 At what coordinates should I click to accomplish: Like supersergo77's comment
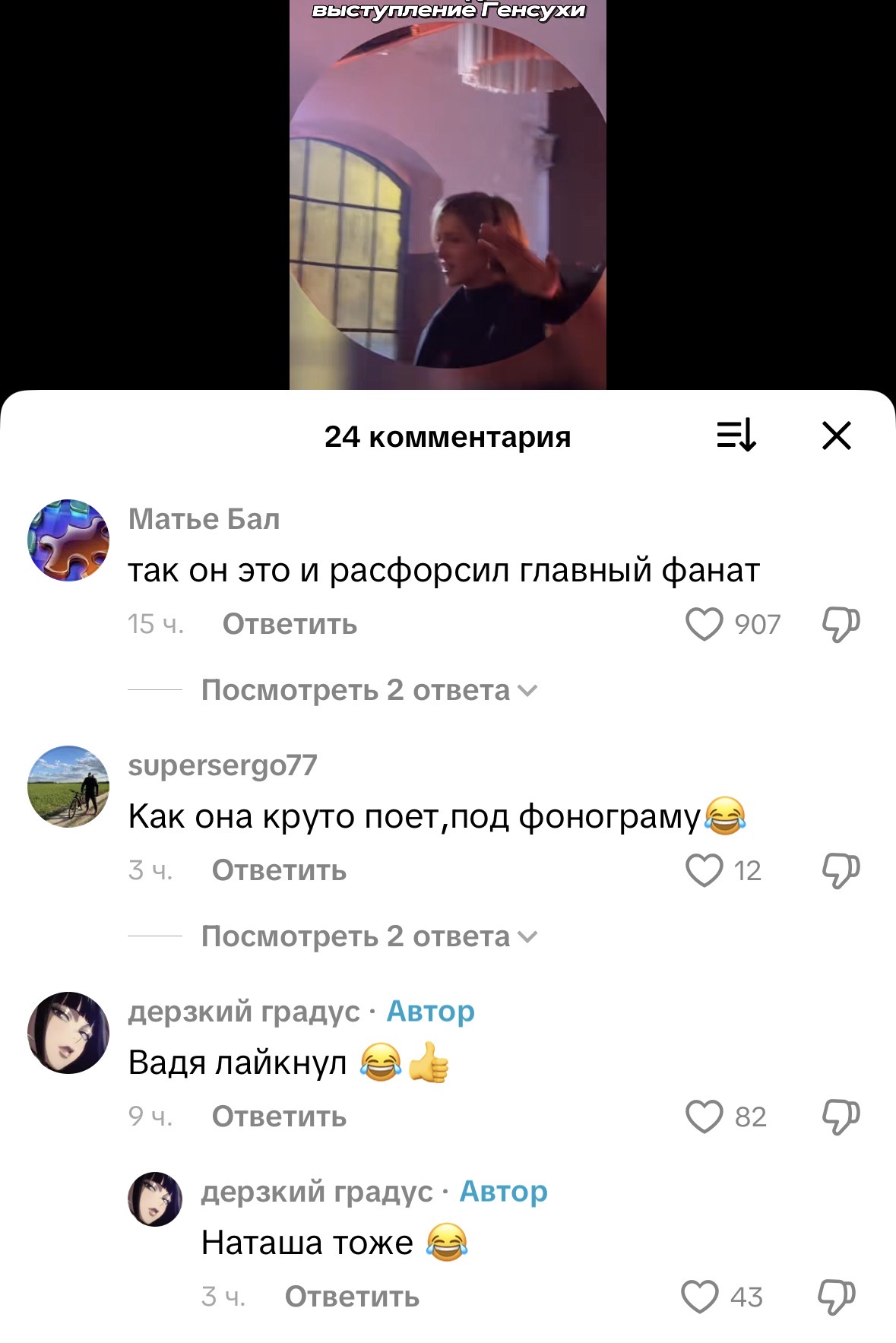tap(704, 870)
